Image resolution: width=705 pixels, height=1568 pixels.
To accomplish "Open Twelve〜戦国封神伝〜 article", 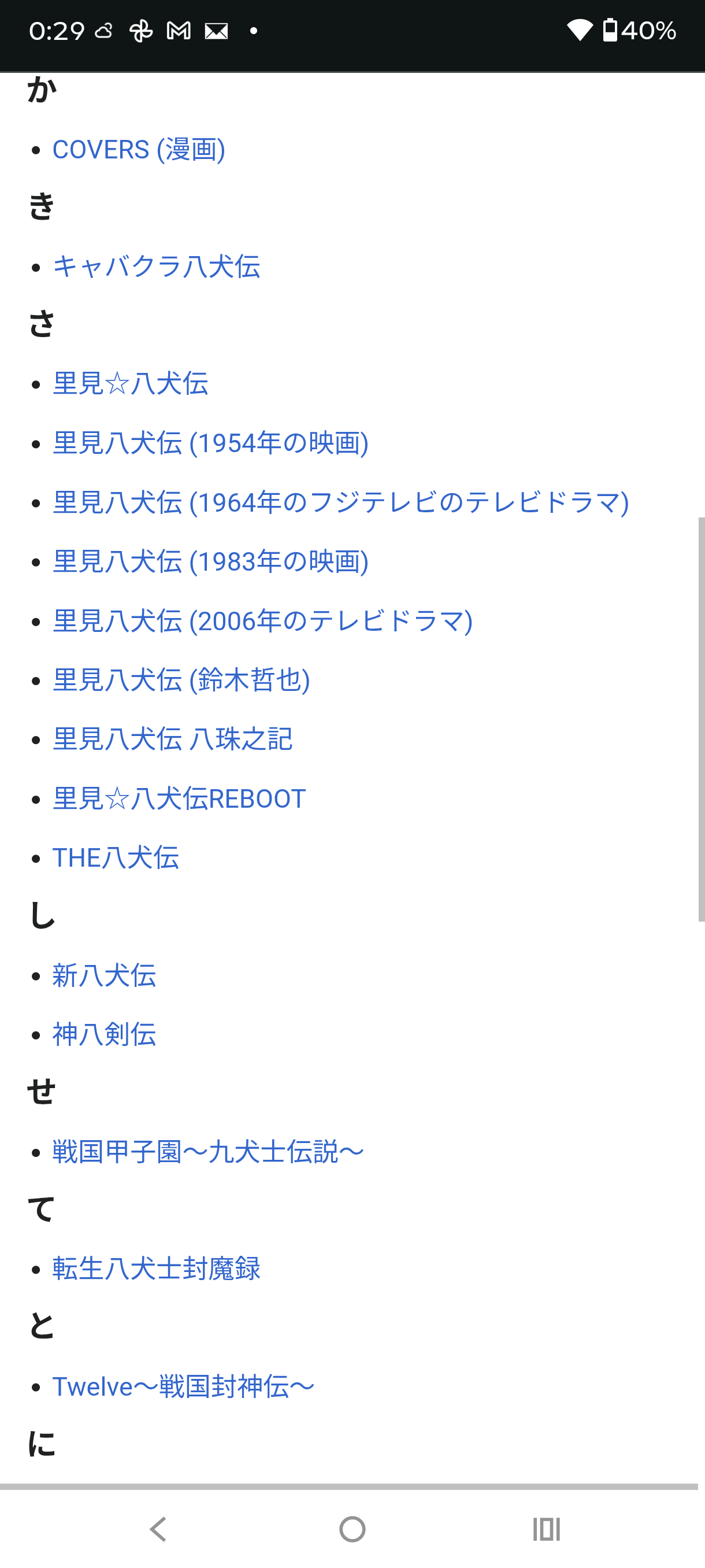I will point(183,1386).
